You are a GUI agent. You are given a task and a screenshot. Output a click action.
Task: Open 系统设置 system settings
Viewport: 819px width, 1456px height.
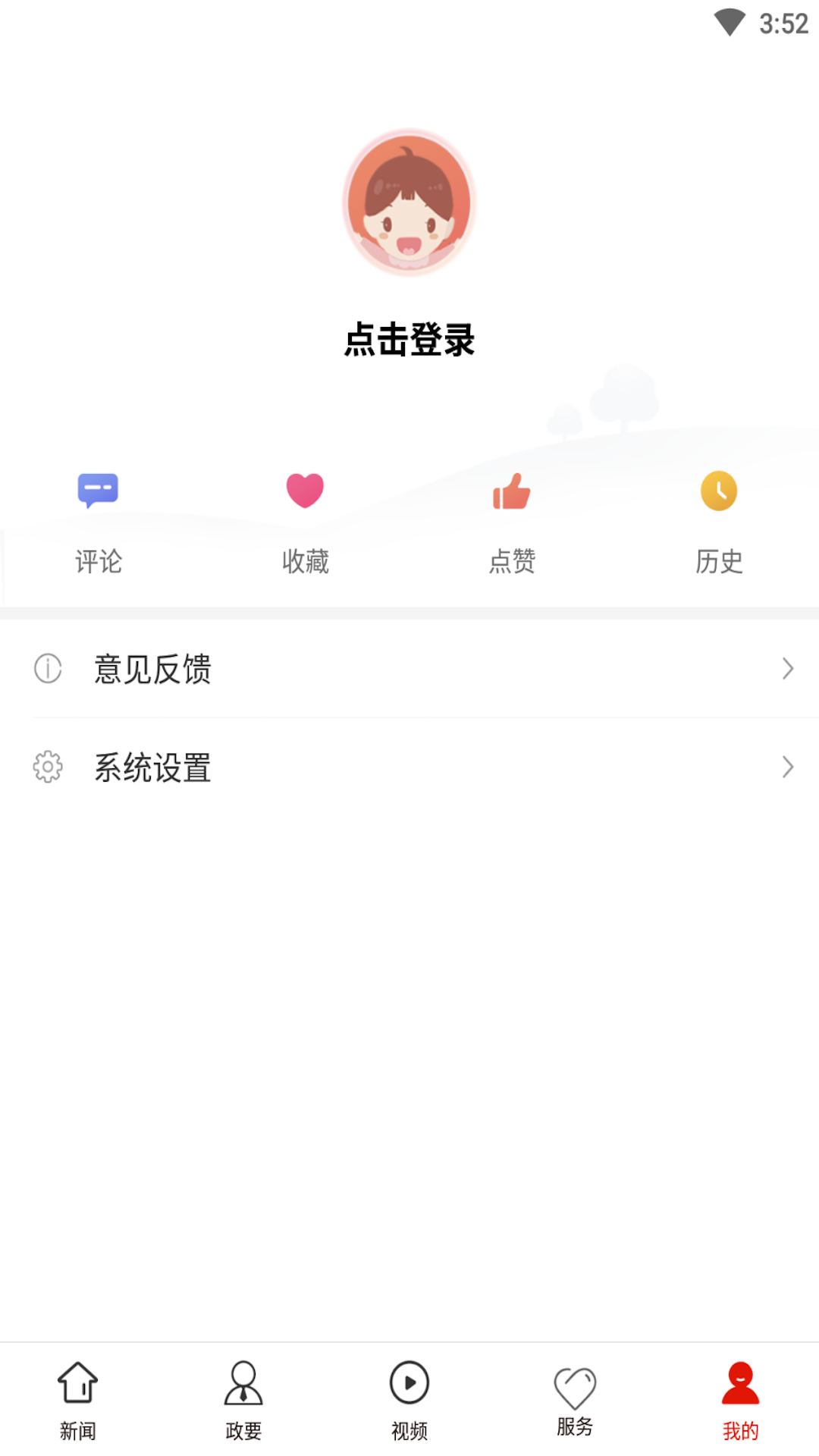point(152,767)
